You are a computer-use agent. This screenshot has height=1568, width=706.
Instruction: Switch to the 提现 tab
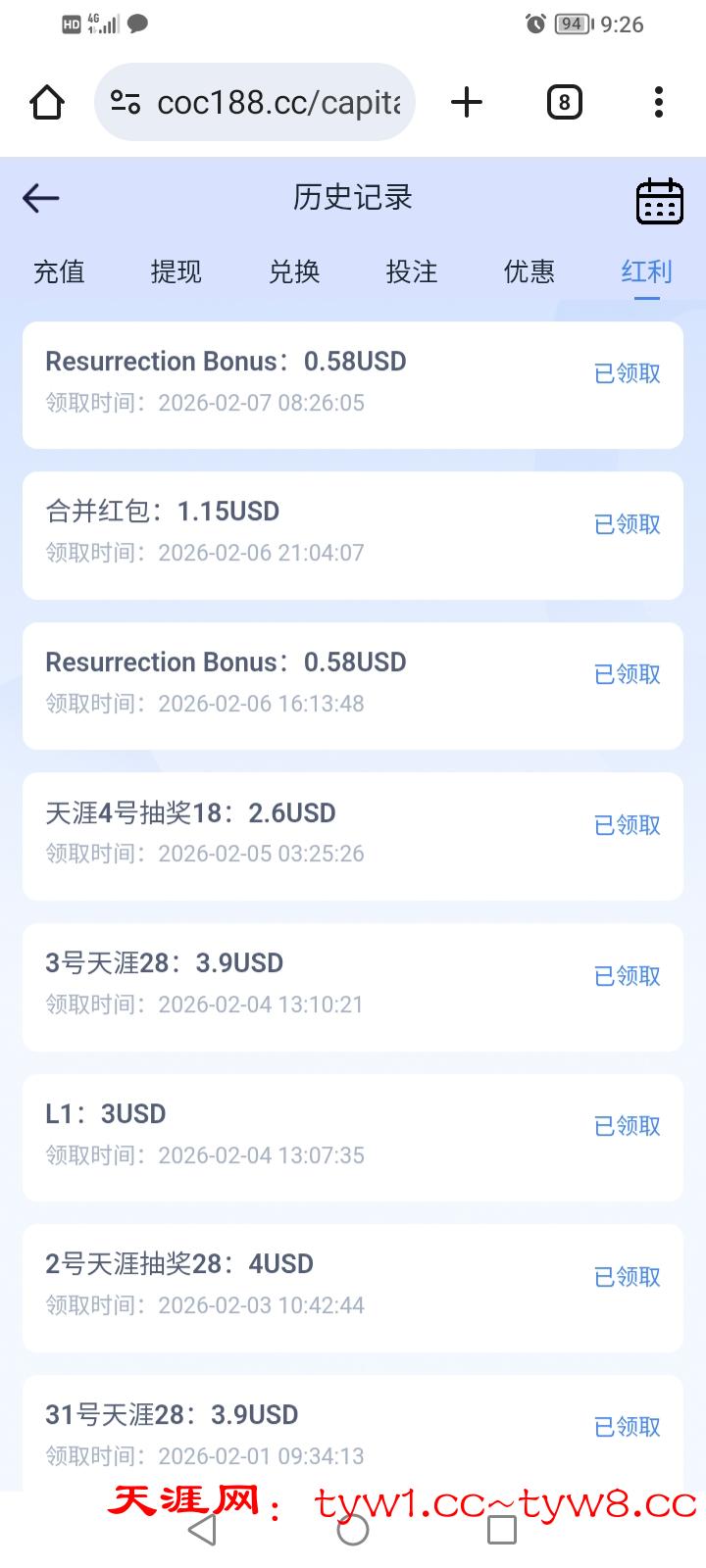pos(176,271)
